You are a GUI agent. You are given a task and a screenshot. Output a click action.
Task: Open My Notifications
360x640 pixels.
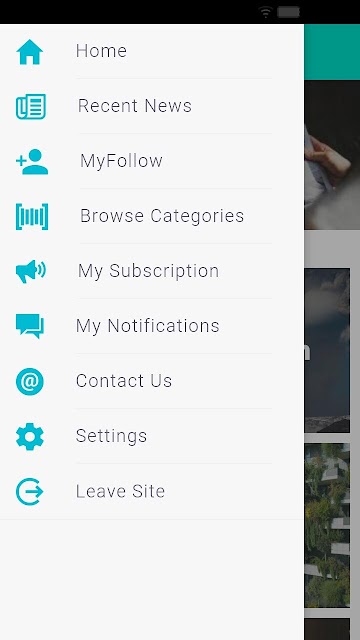point(152,326)
